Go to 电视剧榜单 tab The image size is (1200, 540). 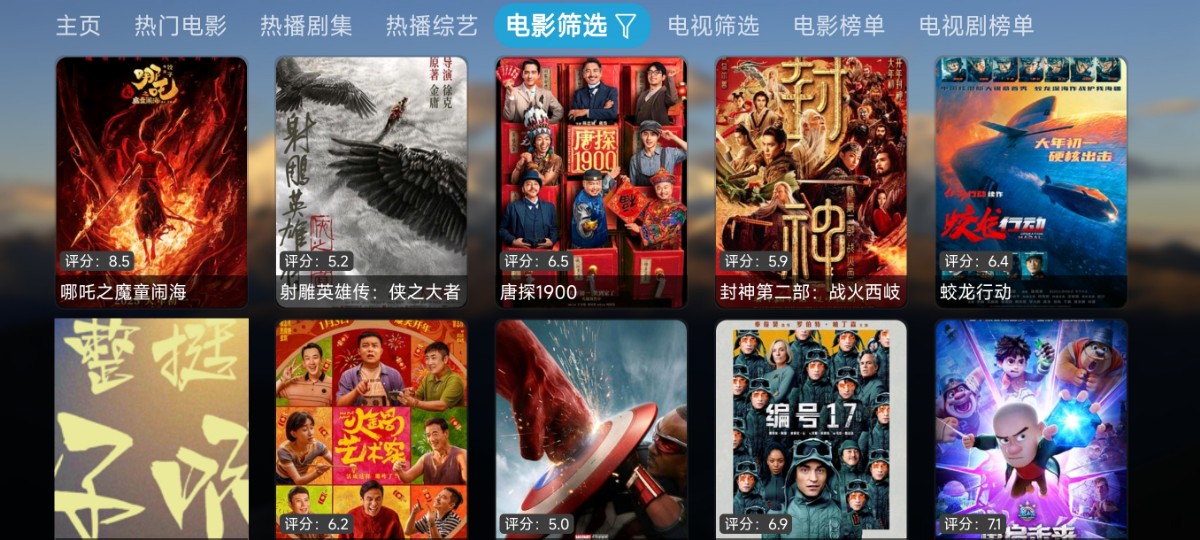coord(976,26)
